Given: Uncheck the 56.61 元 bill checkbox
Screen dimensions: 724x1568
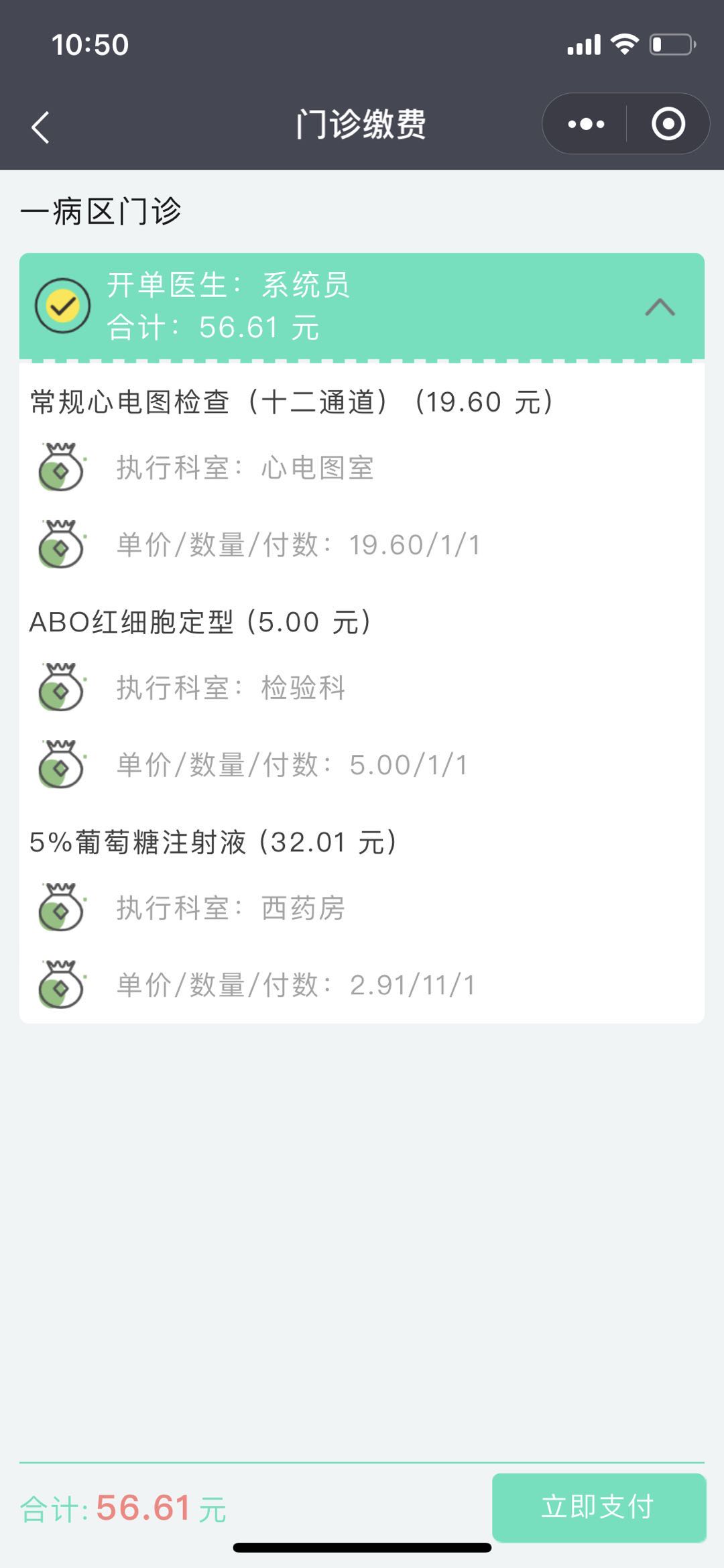Looking at the screenshot, I should click(62, 306).
